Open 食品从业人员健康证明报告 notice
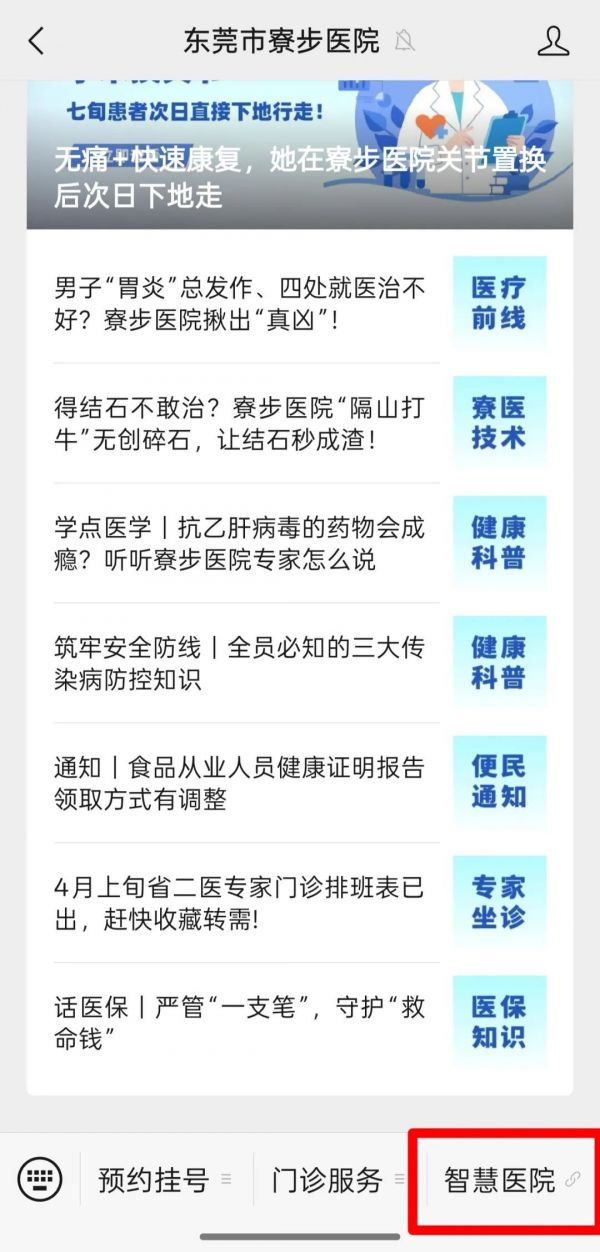600x1252 pixels. (x=240, y=783)
